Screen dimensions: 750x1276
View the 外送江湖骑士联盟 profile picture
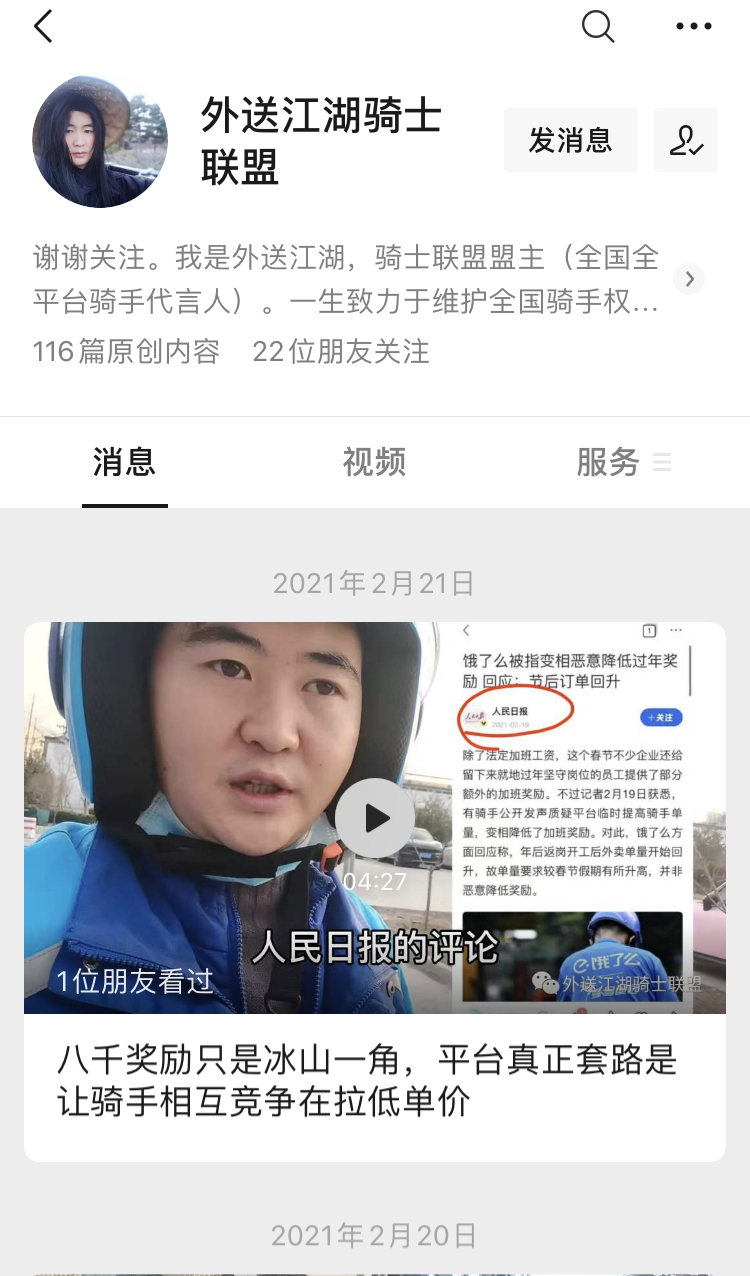click(100, 141)
